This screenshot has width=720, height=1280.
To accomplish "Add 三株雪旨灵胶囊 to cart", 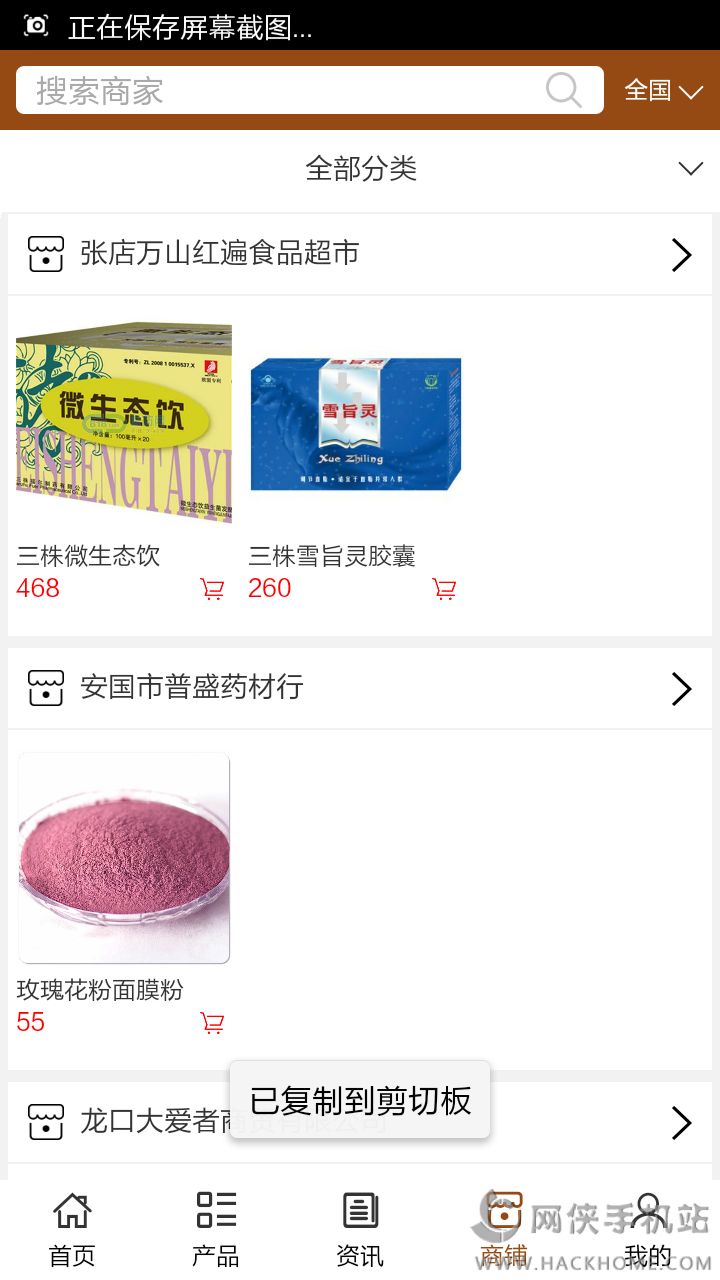I will pyautogui.click(x=444, y=589).
